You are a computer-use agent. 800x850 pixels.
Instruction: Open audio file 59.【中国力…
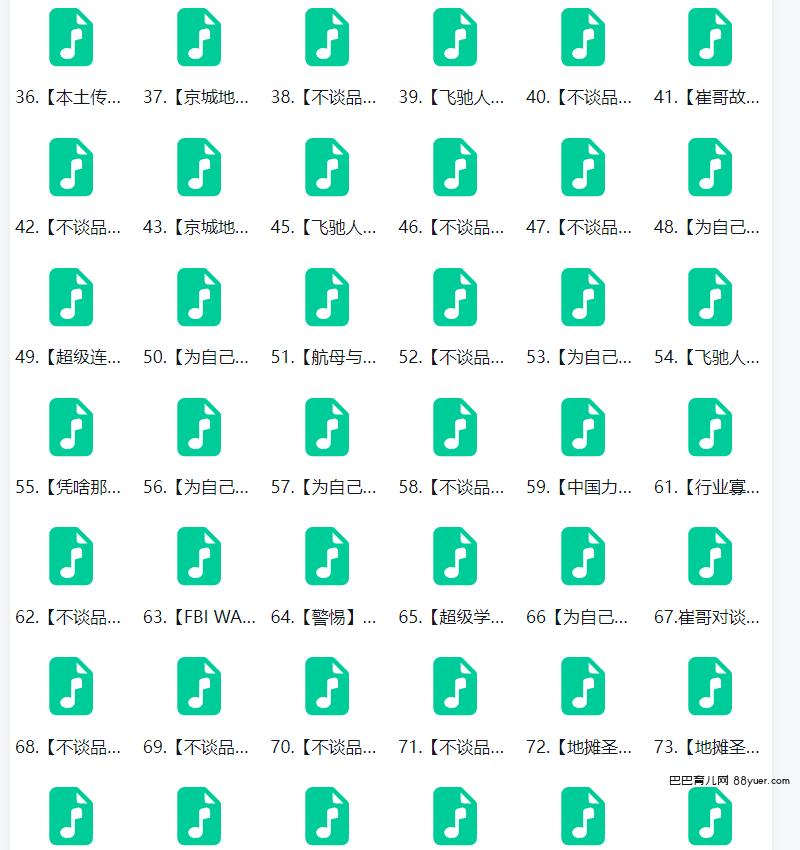[x=583, y=427]
